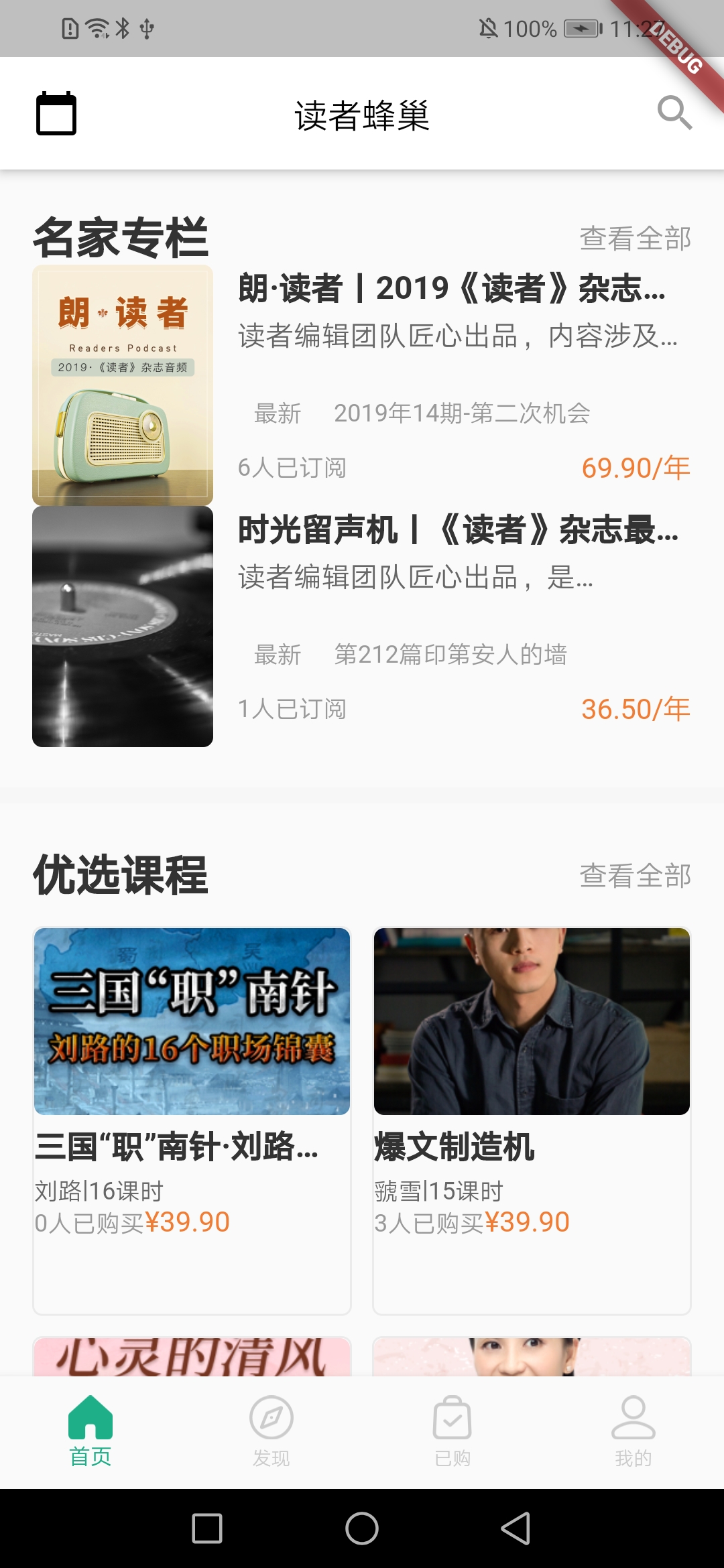Open the 三国"职"南针 course card
The image size is (724, 1568).
192,1120
